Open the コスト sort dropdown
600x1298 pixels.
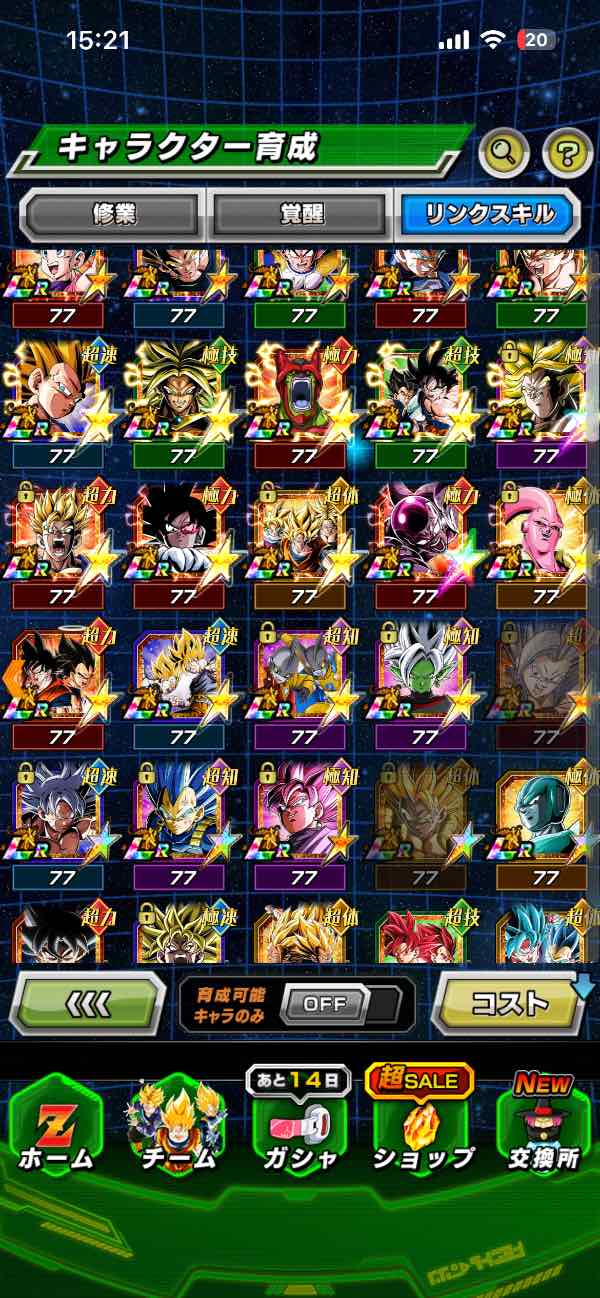[510, 1002]
